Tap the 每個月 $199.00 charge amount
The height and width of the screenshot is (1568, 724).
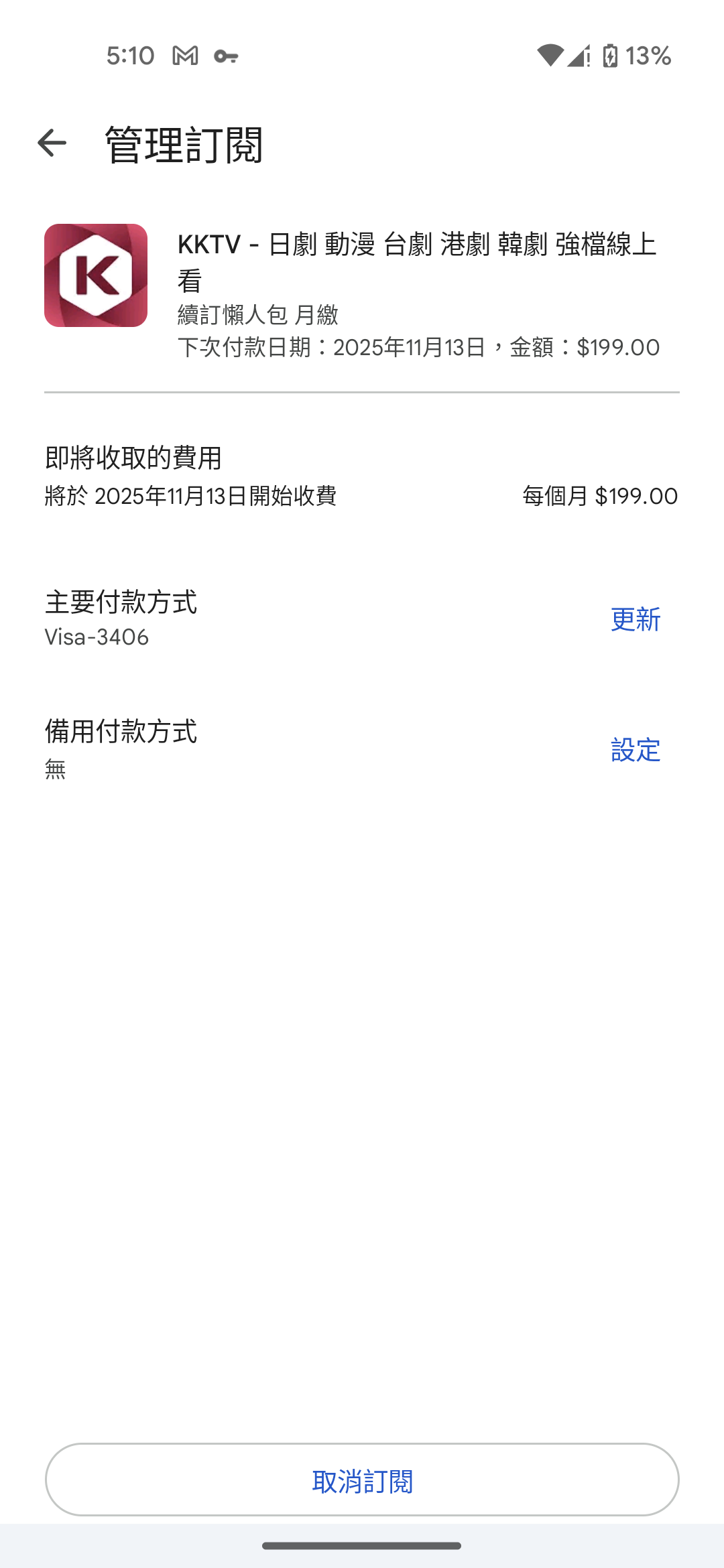coord(600,496)
